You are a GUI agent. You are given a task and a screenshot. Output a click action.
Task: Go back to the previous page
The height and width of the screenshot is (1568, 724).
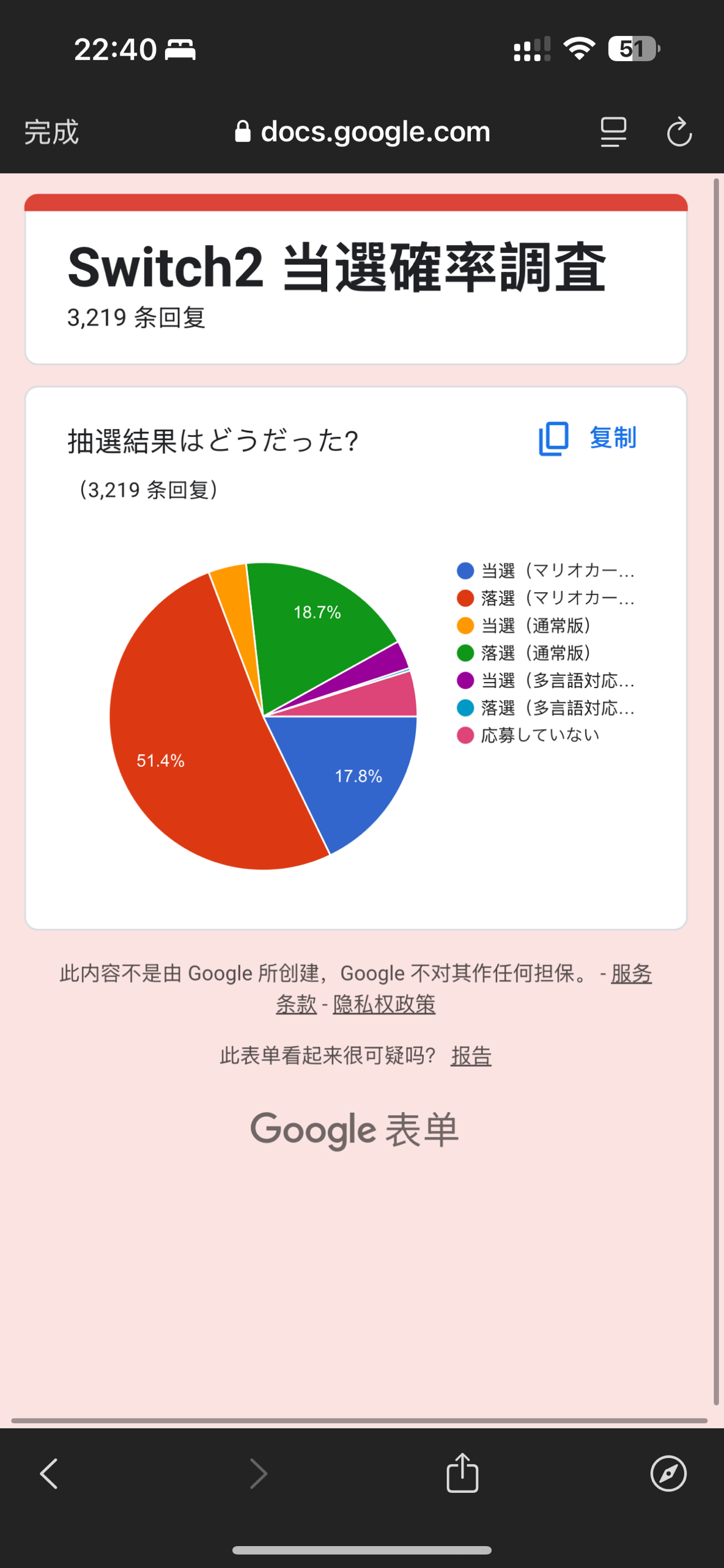[49, 1473]
